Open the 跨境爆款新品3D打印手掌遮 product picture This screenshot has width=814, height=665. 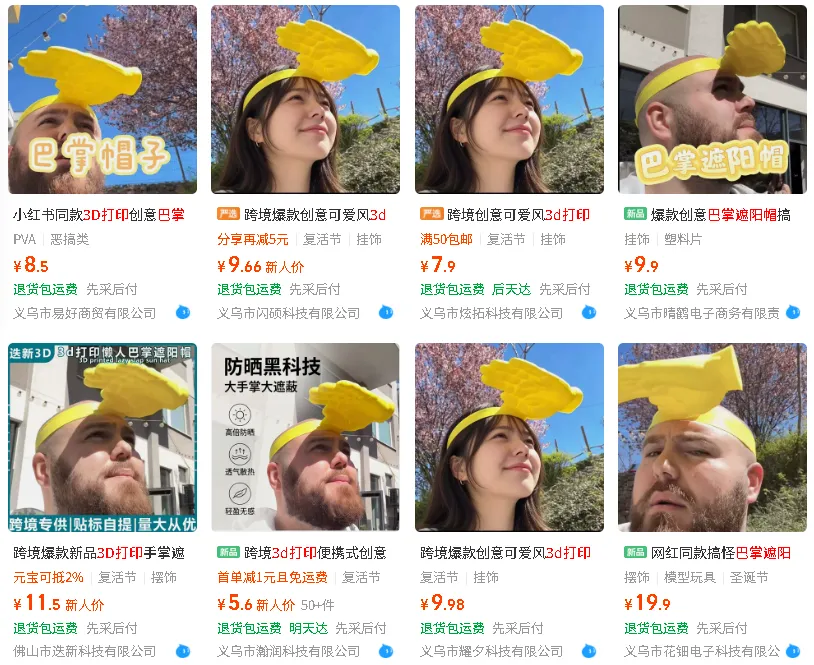click(102, 437)
